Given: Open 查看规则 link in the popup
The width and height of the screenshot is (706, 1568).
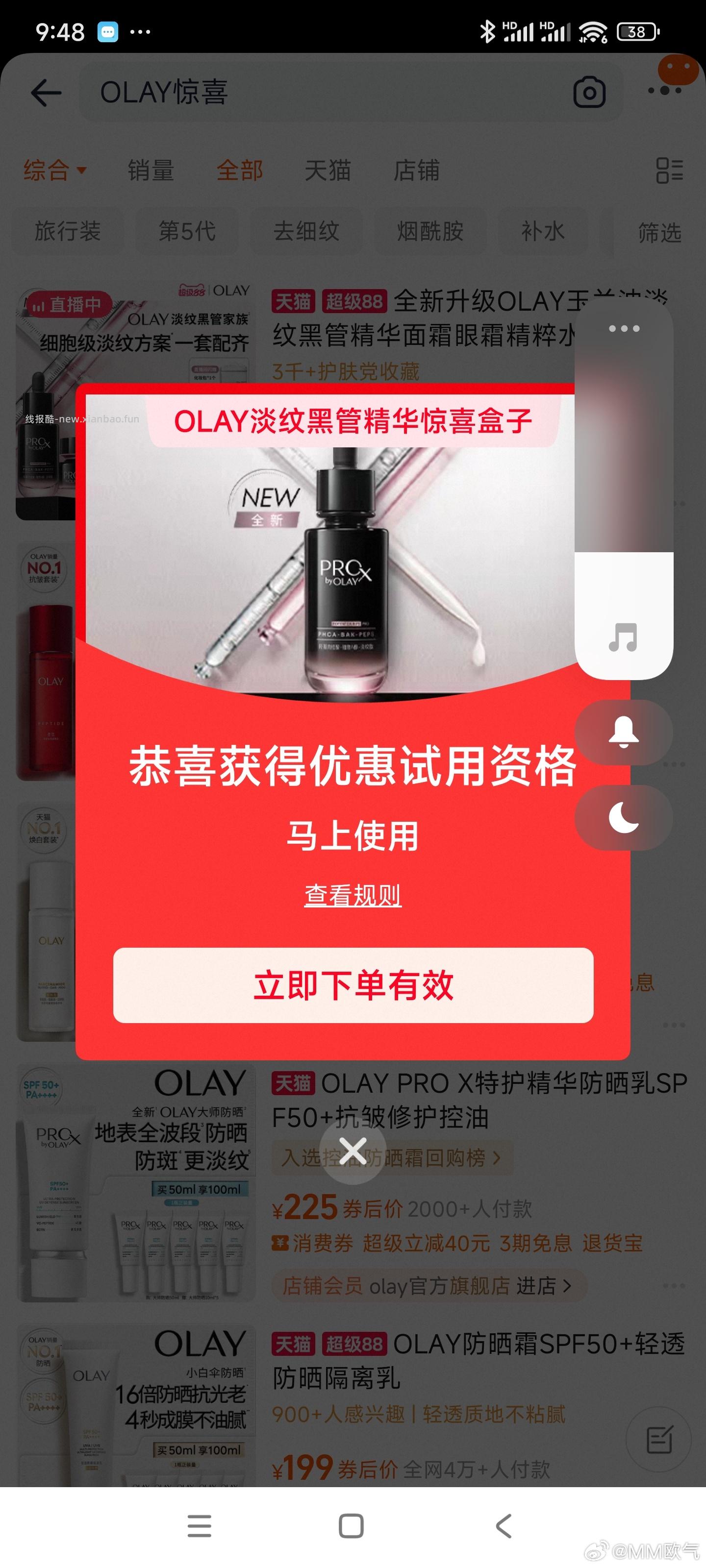Looking at the screenshot, I should coord(353,894).
